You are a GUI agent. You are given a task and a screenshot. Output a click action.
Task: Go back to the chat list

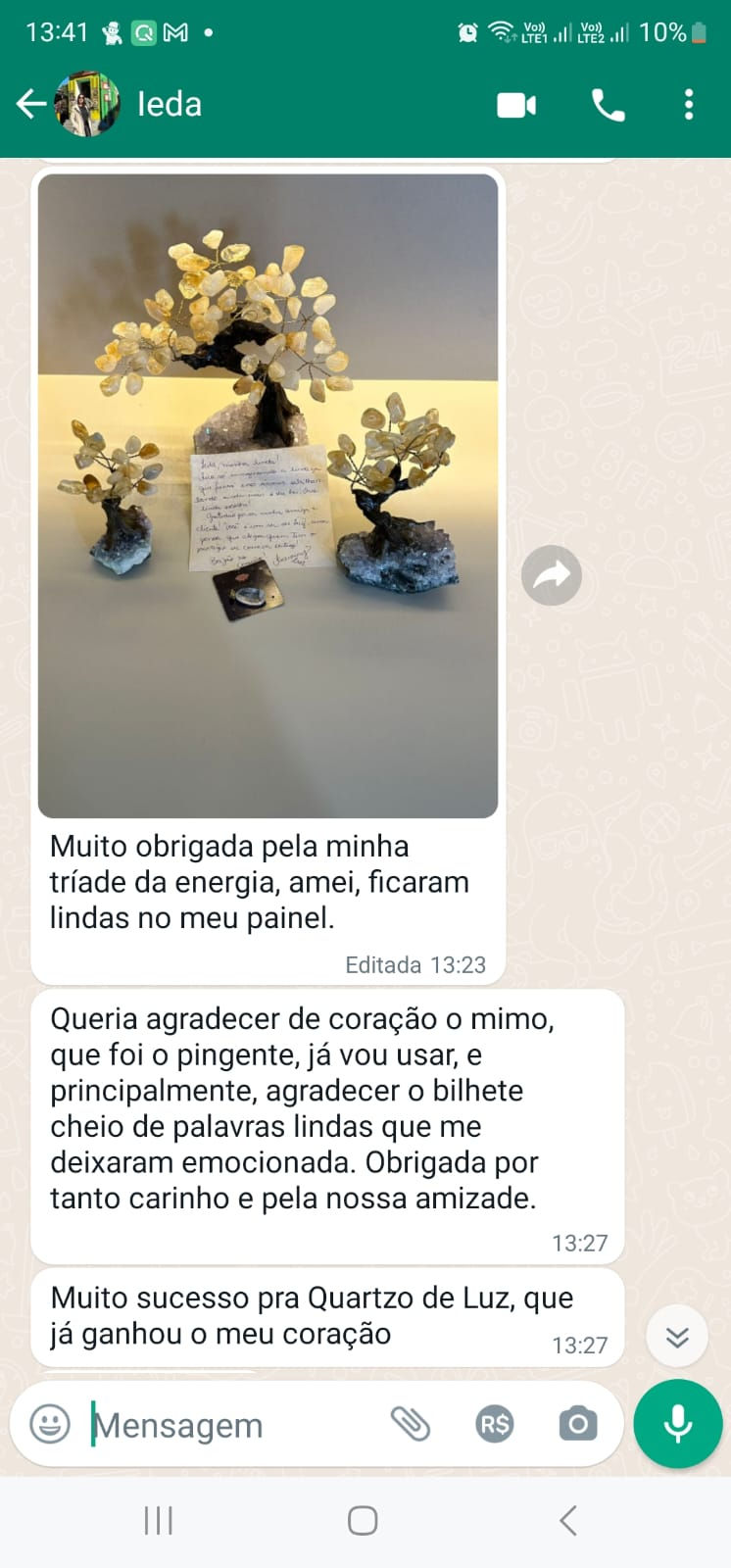[x=31, y=104]
